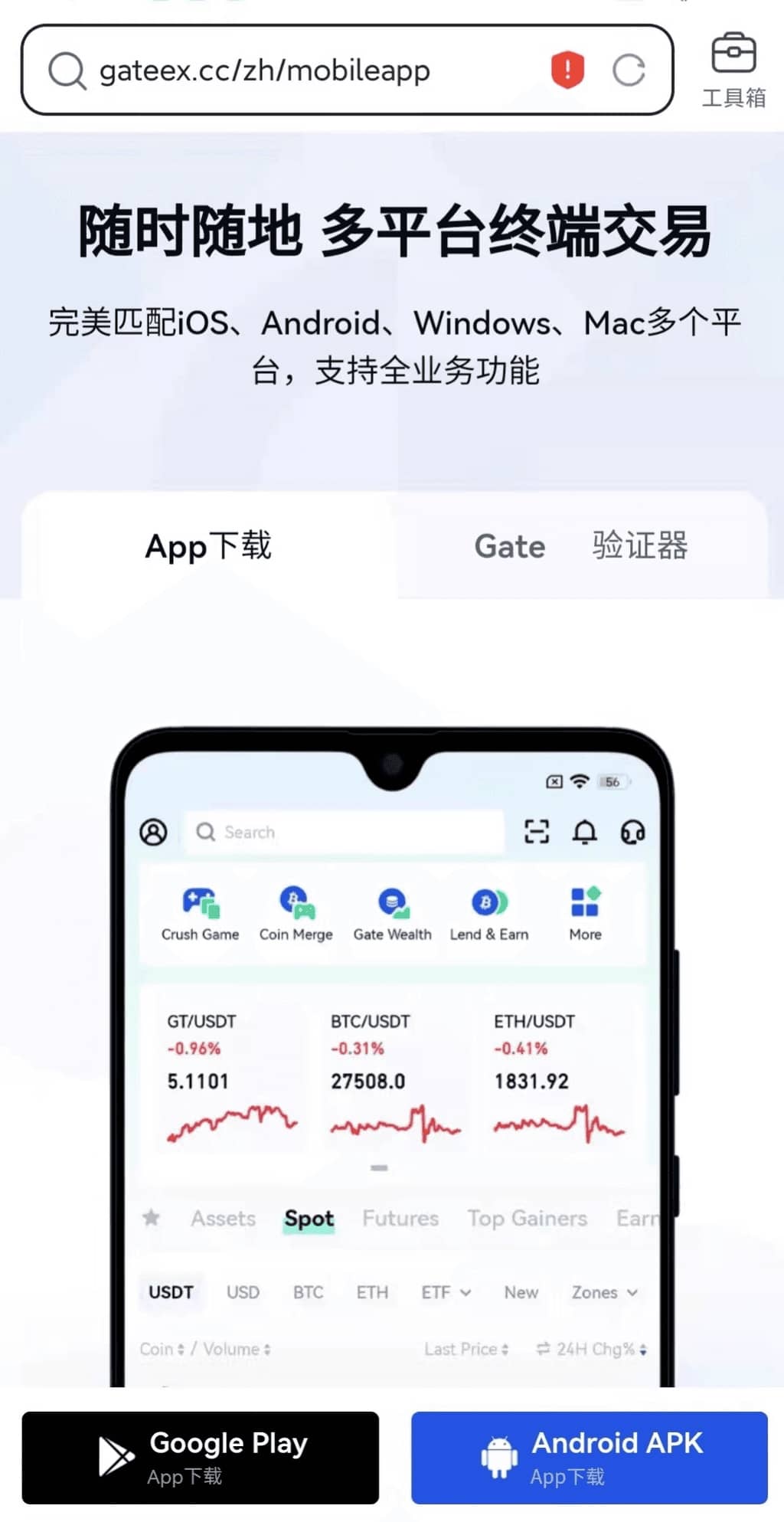Open the 工具箱 toolbox
784x1522 pixels.
(733, 70)
